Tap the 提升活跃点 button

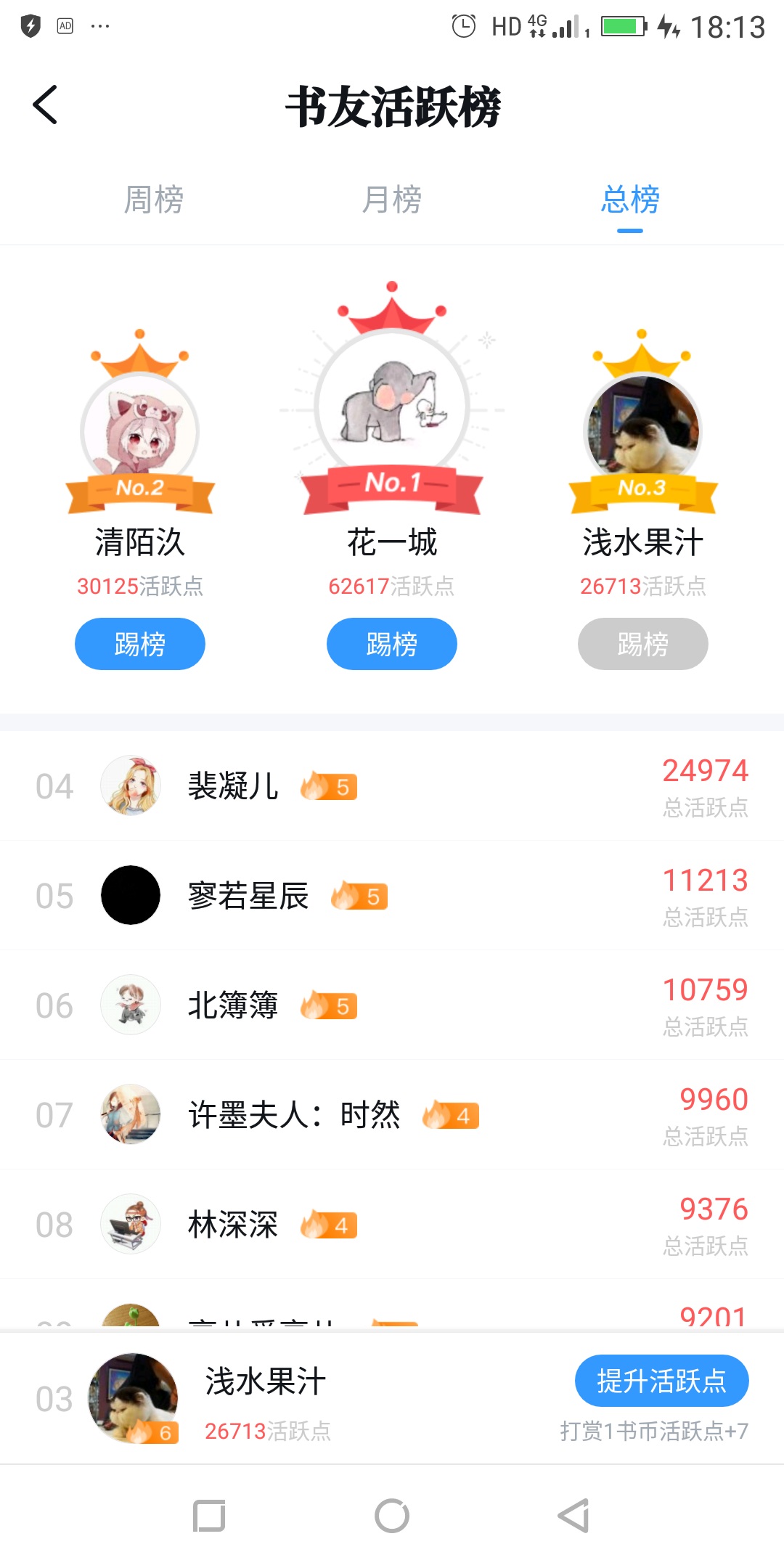point(662,1381)
